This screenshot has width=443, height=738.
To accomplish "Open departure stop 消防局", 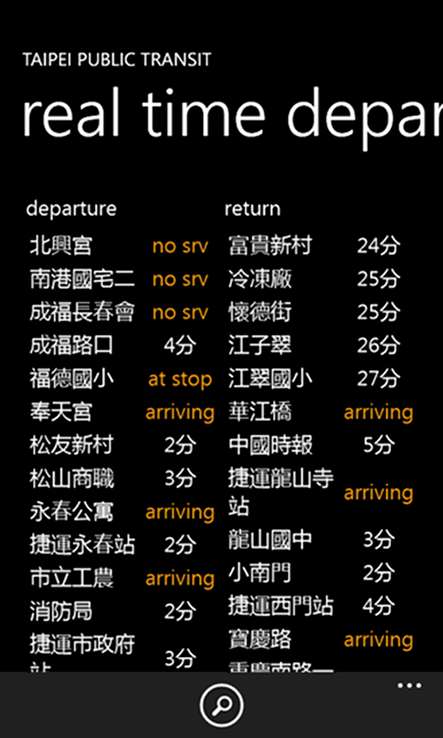I will coord(121,611).
